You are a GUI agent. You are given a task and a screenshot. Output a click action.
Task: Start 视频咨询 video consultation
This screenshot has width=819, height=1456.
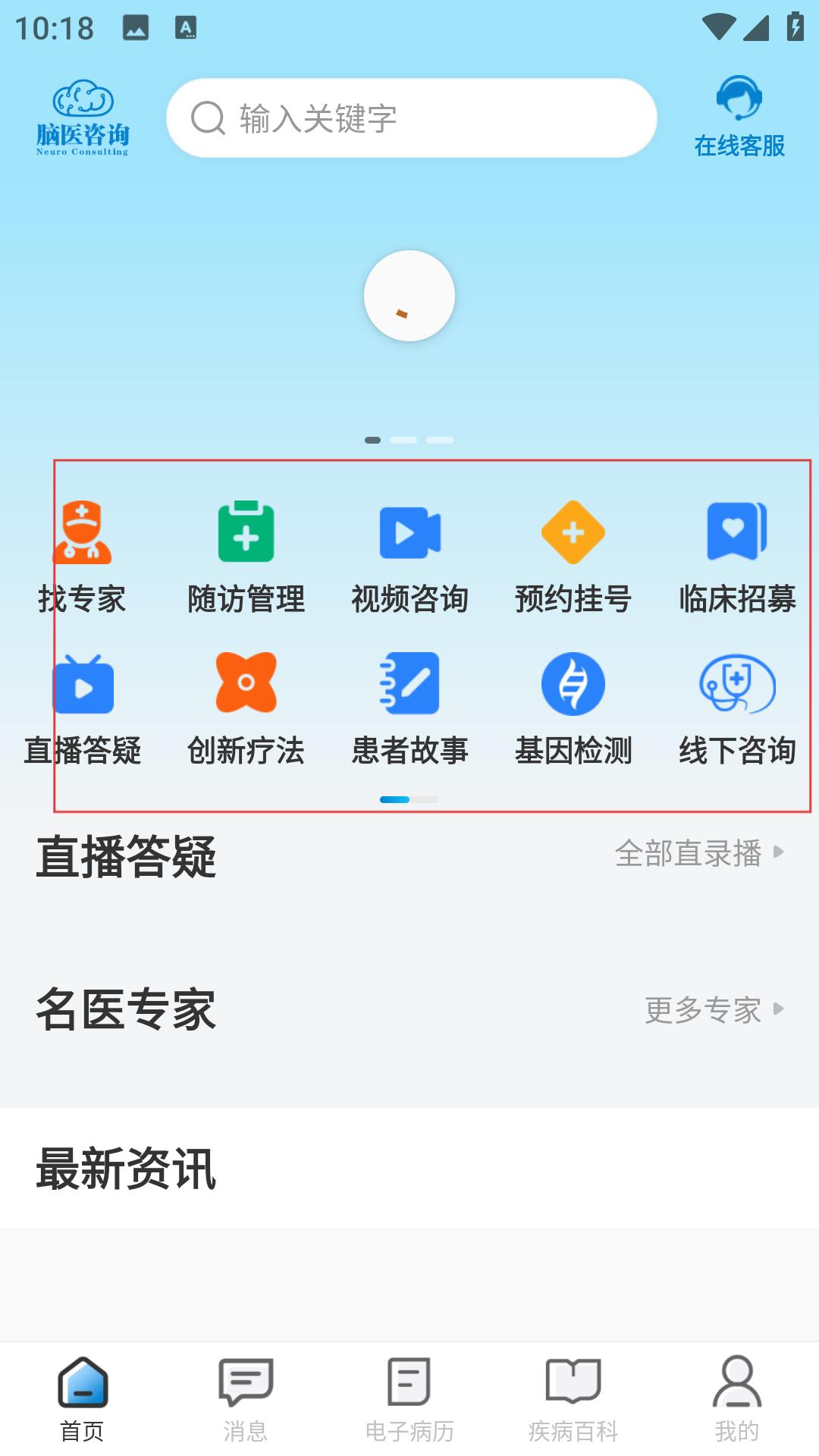[x=409, y=558]
